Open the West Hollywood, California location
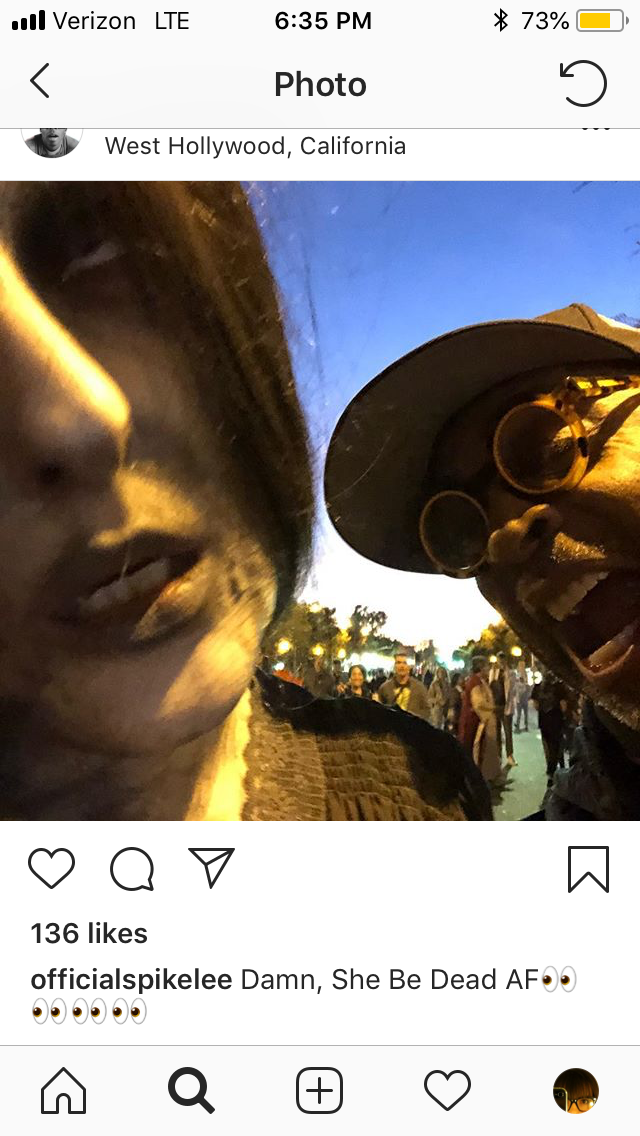Viewport: 640px width, 1136px height. point(255,146)
